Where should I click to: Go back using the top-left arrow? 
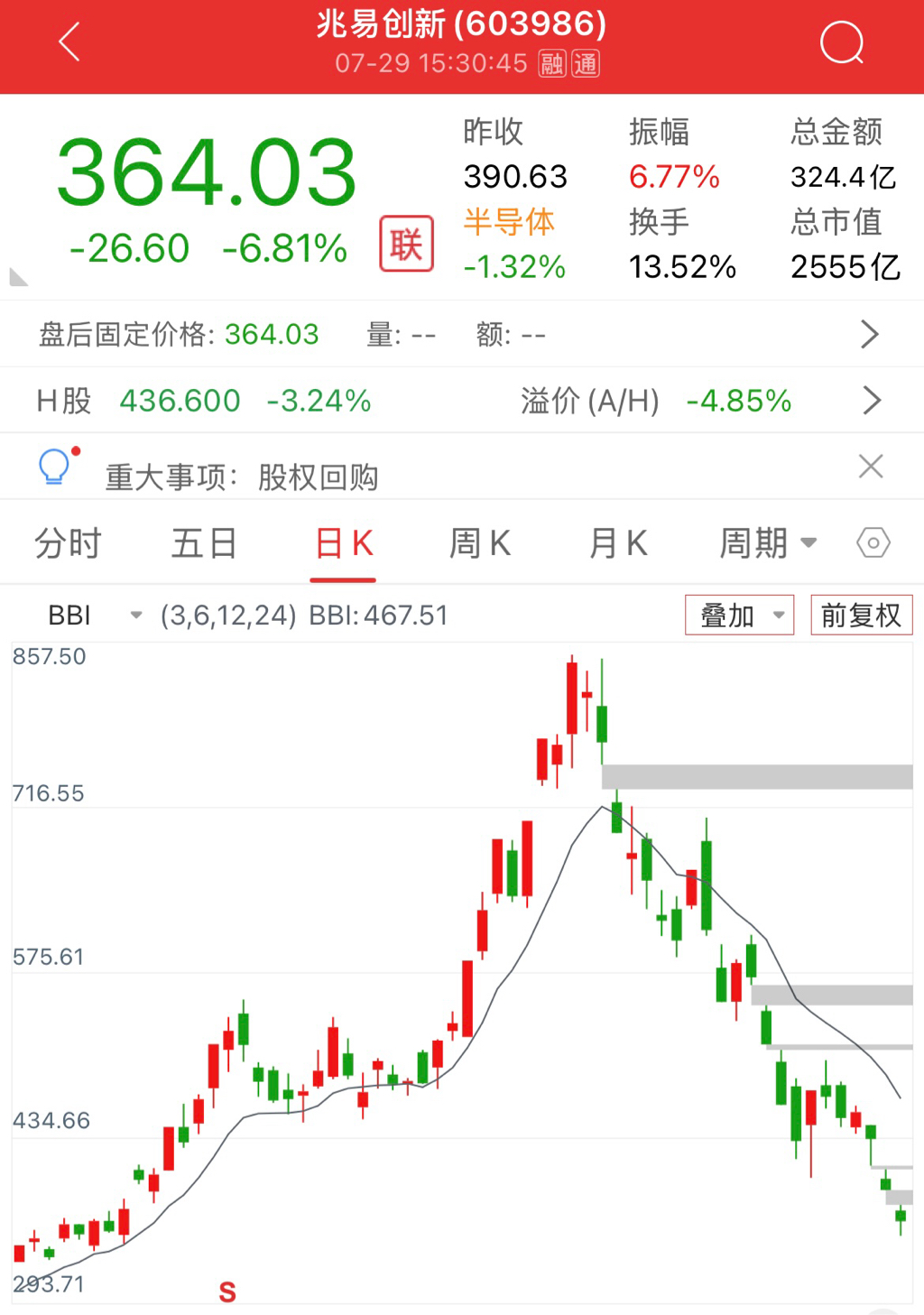click(69, 42)
